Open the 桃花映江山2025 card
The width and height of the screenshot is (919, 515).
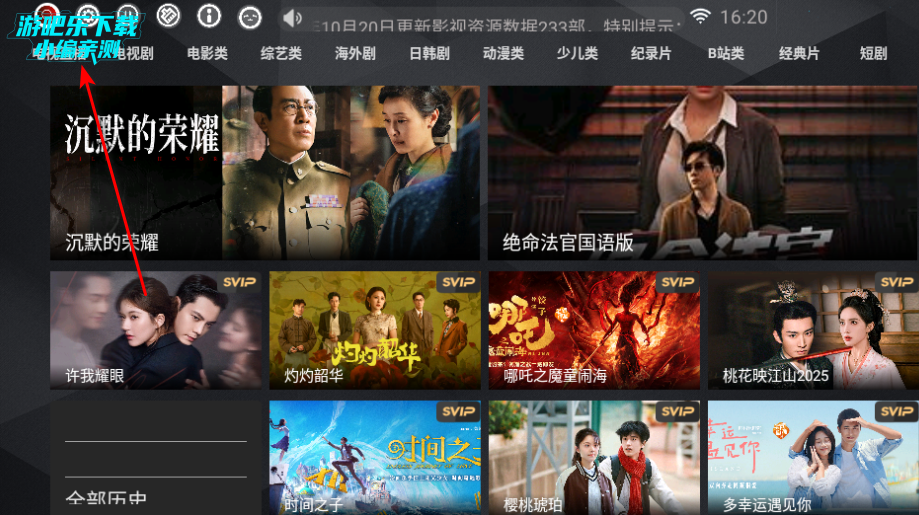pos(812,329)
